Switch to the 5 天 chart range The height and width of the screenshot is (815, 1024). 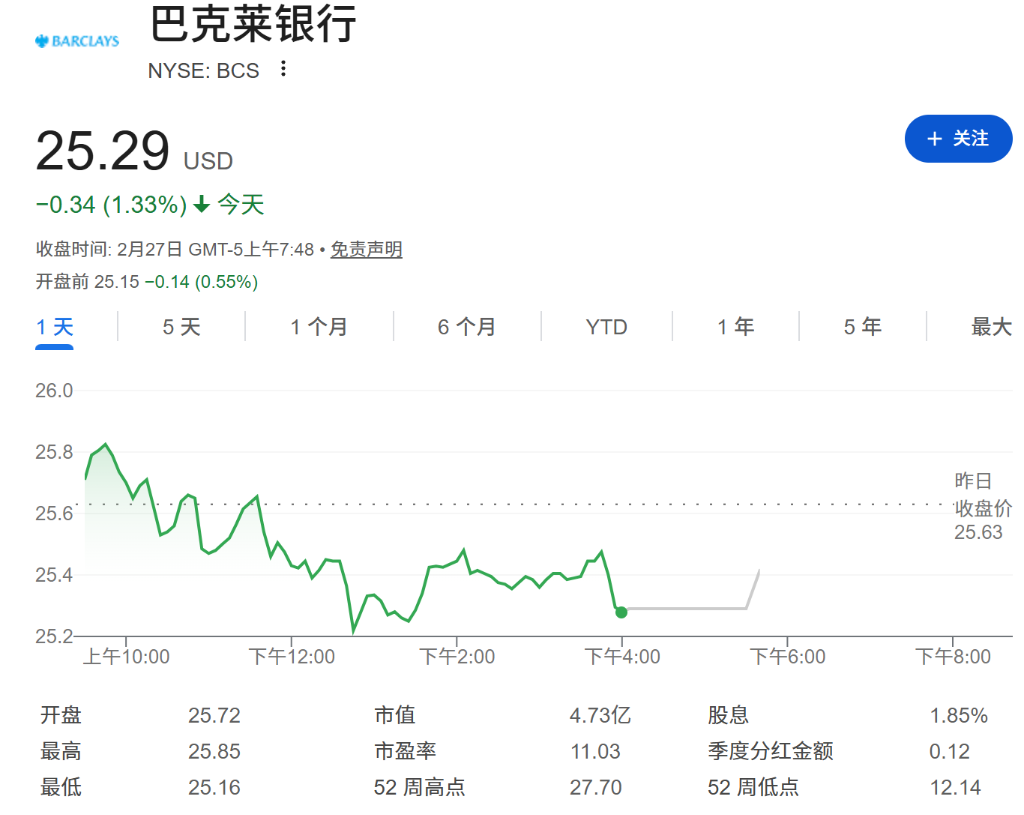coord(182,327)
